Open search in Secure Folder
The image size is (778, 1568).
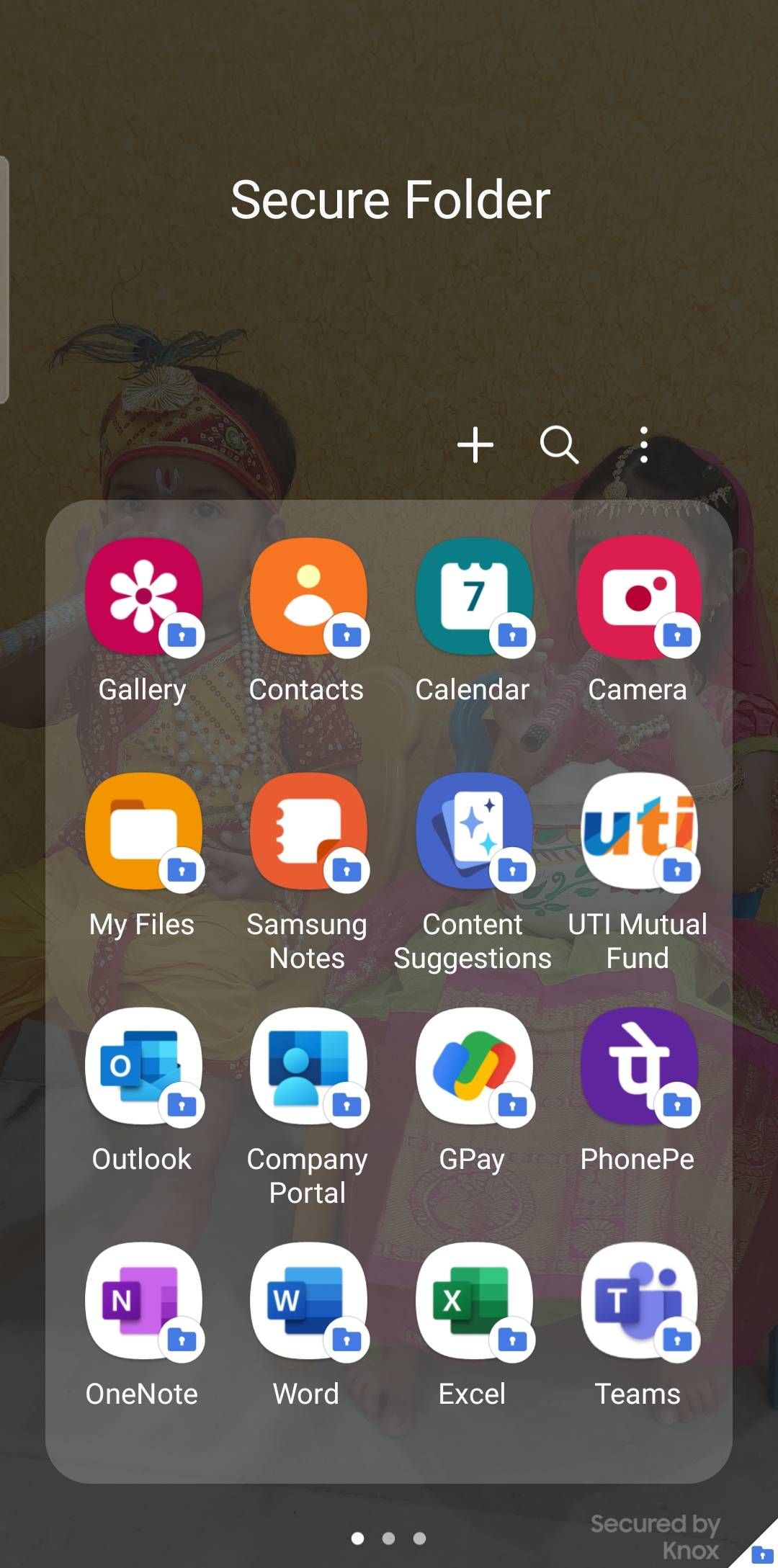[559, 444]
